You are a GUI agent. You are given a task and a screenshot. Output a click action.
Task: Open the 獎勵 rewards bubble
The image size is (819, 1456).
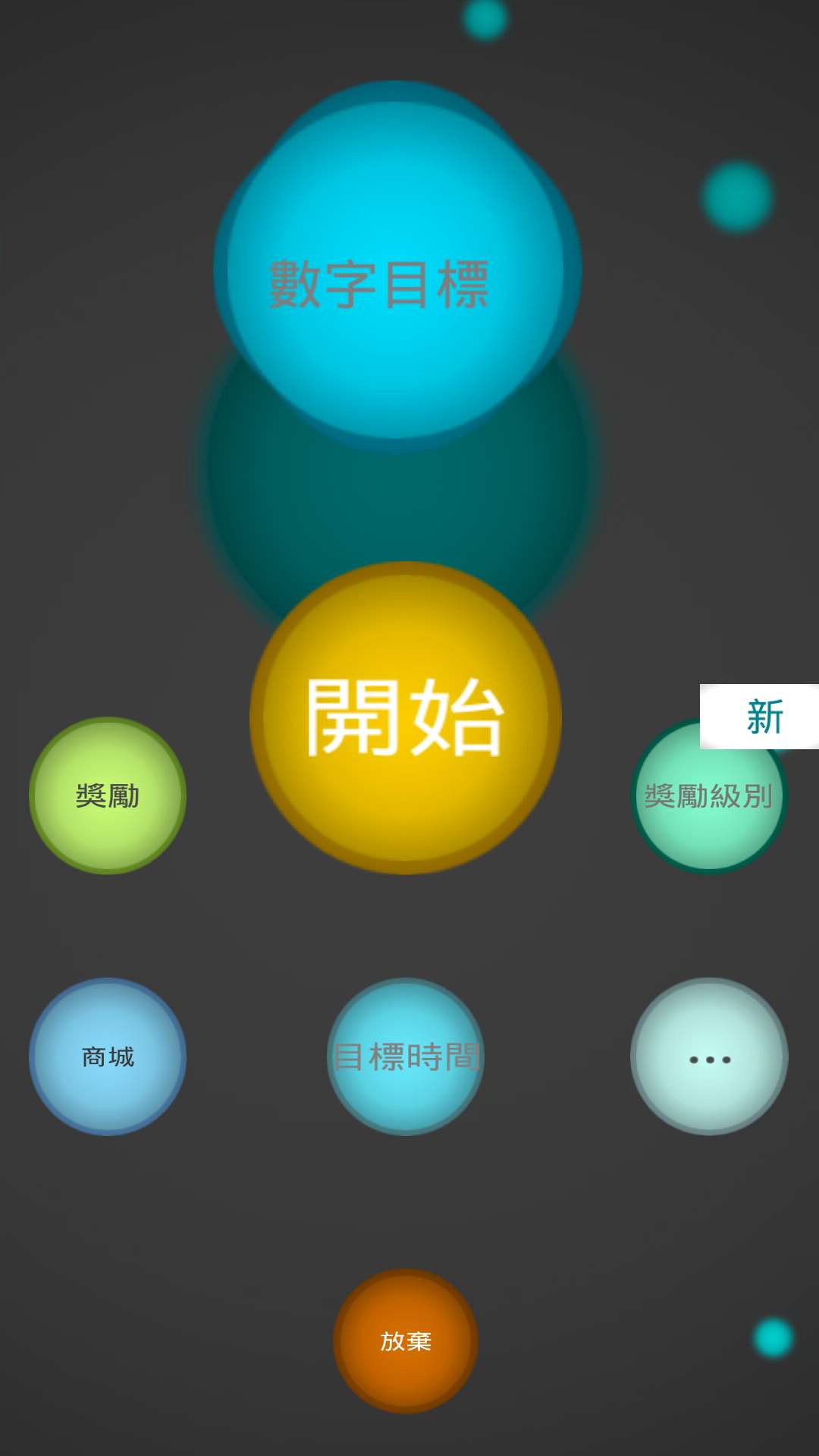[108, 795]
